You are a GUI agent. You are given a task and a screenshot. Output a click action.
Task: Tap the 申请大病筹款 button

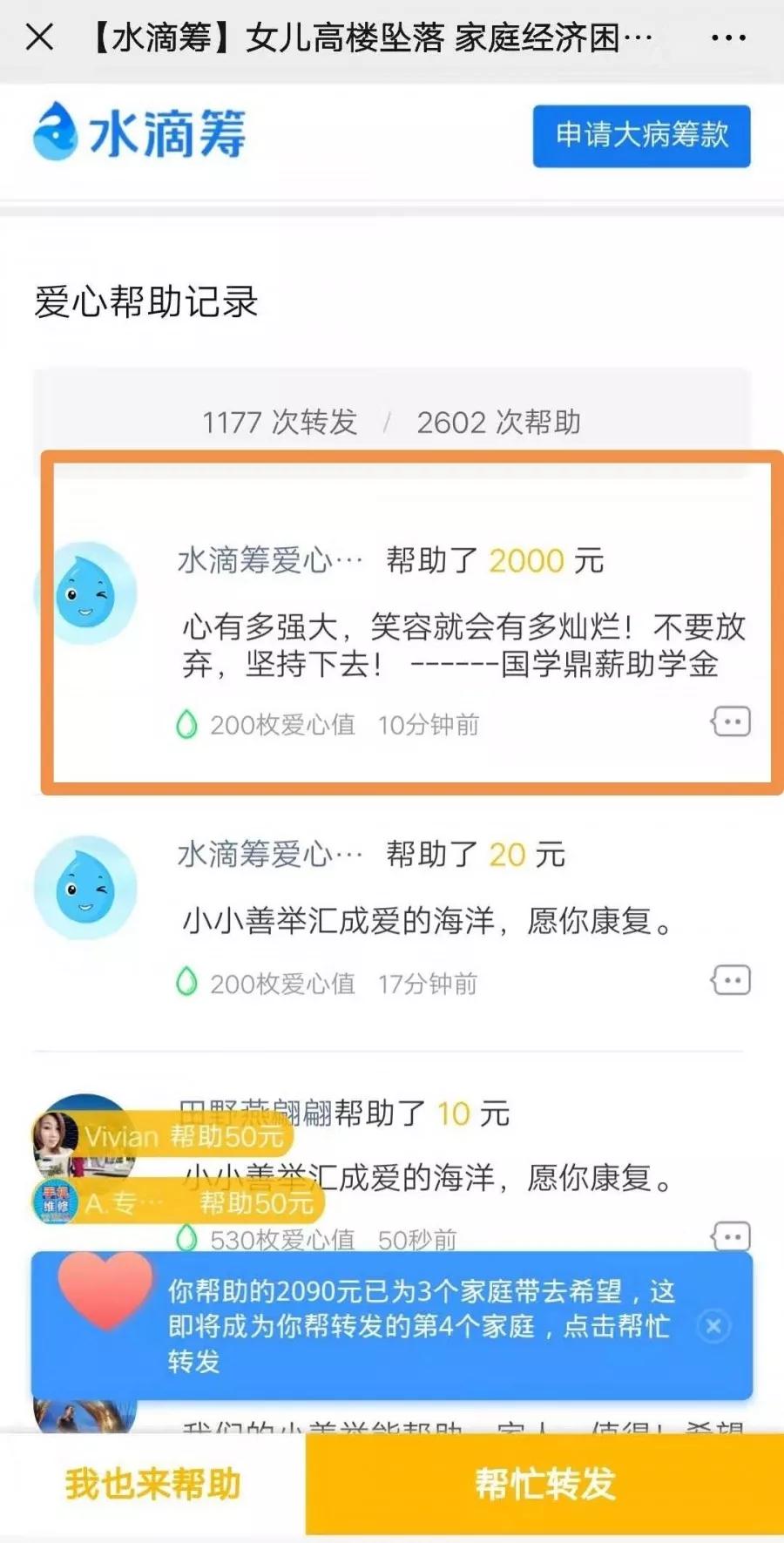tap(641, 135)
